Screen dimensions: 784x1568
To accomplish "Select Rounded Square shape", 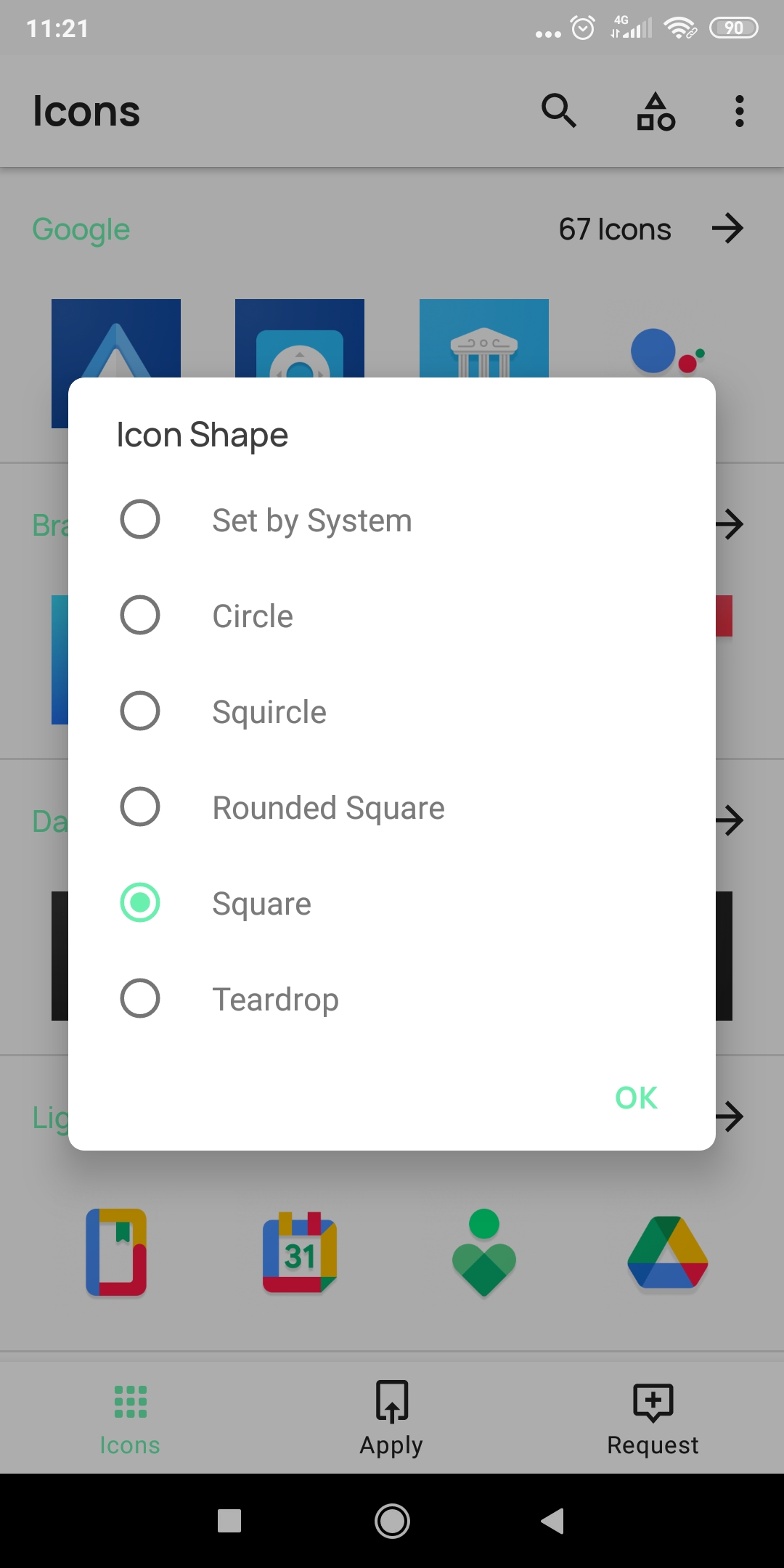I will (x=392, y=807).
